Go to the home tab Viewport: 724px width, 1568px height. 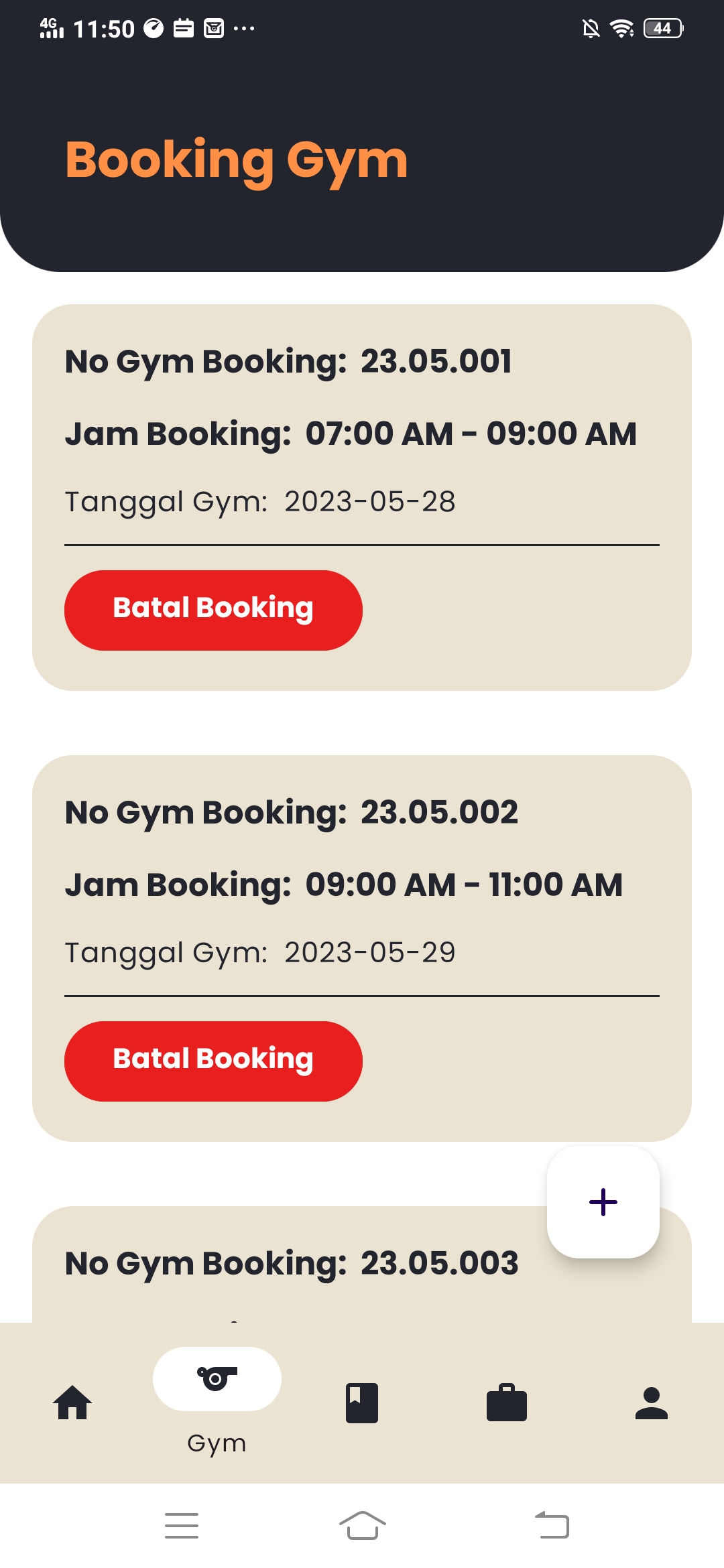[72, 1402]
